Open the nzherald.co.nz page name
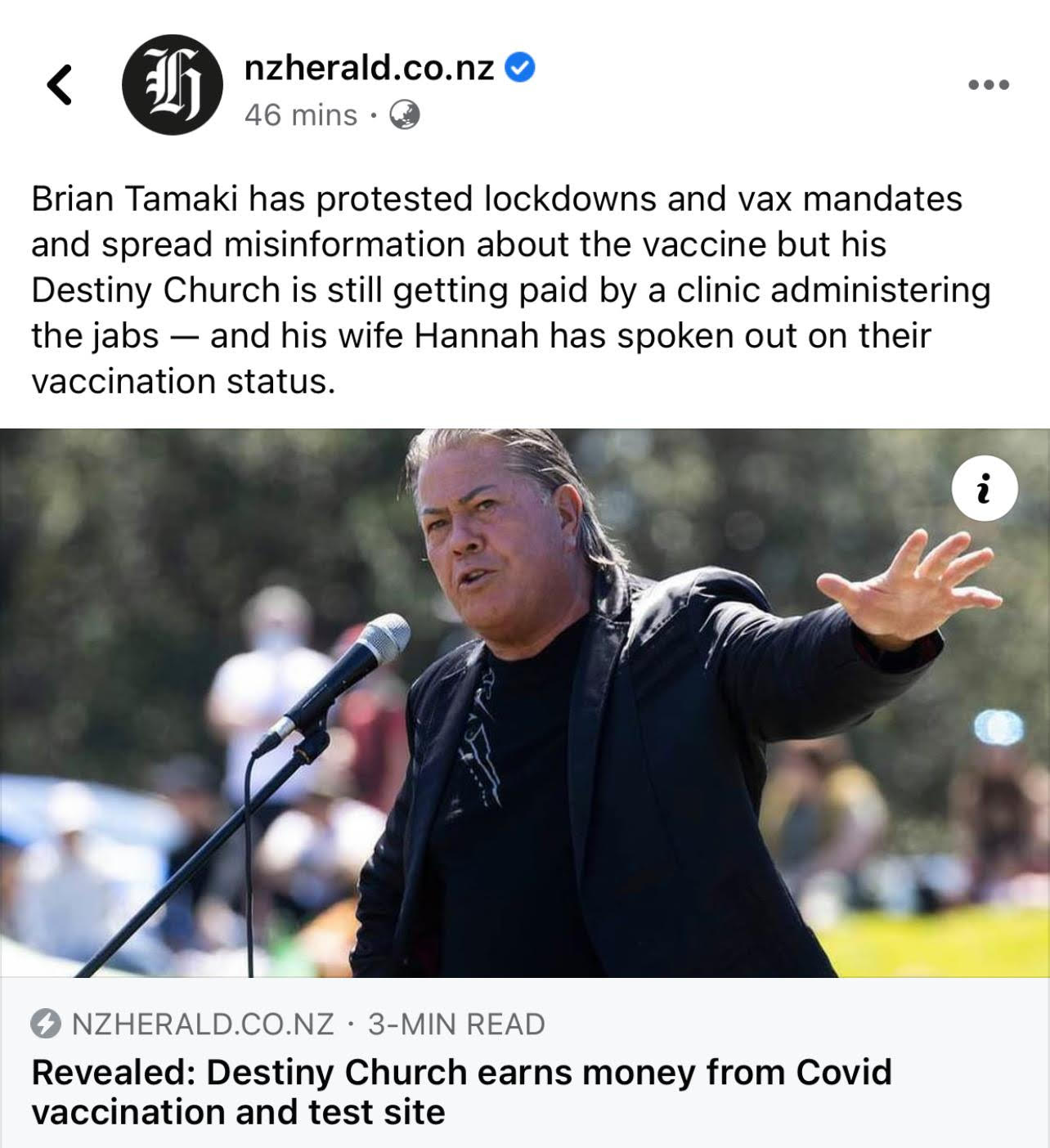Image resolution: width=1050 pixels, height=1148 pixels. click(x=369, y=69)
